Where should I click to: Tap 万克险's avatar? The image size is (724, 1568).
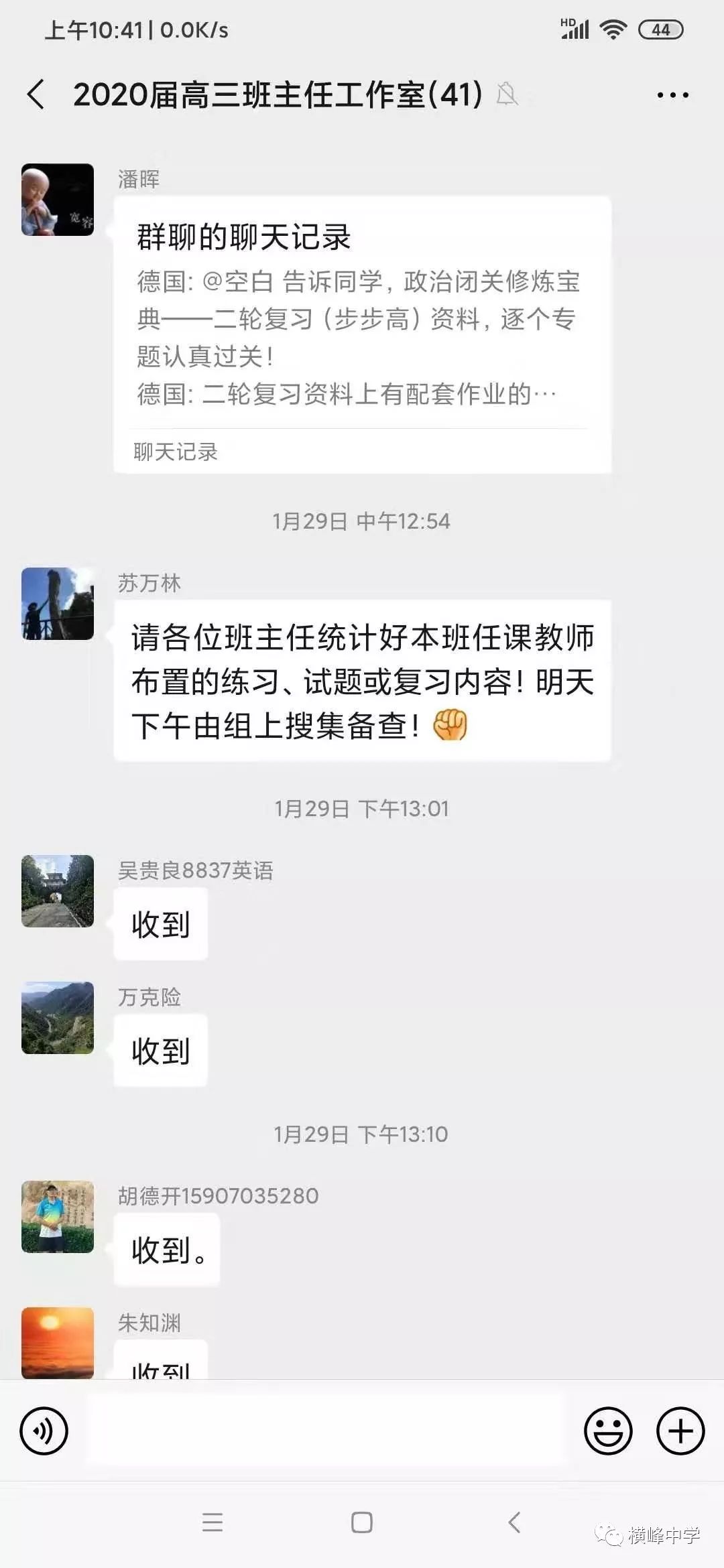[x=58, y=1018]
